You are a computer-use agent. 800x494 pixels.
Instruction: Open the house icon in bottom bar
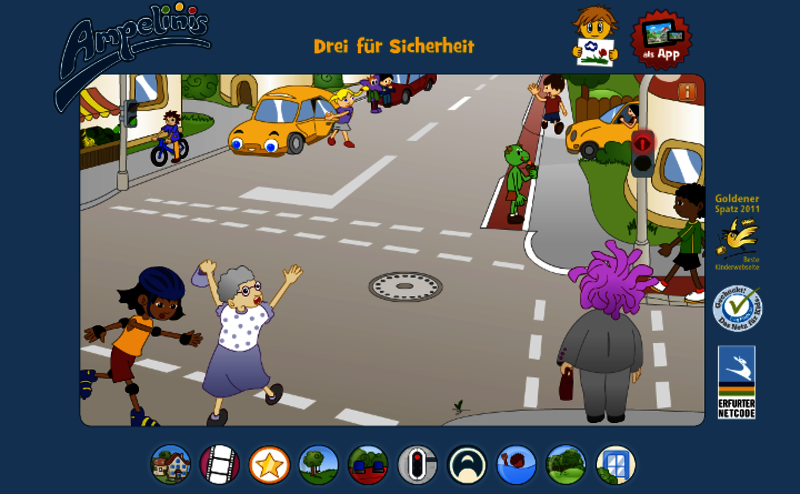[171, 465]
